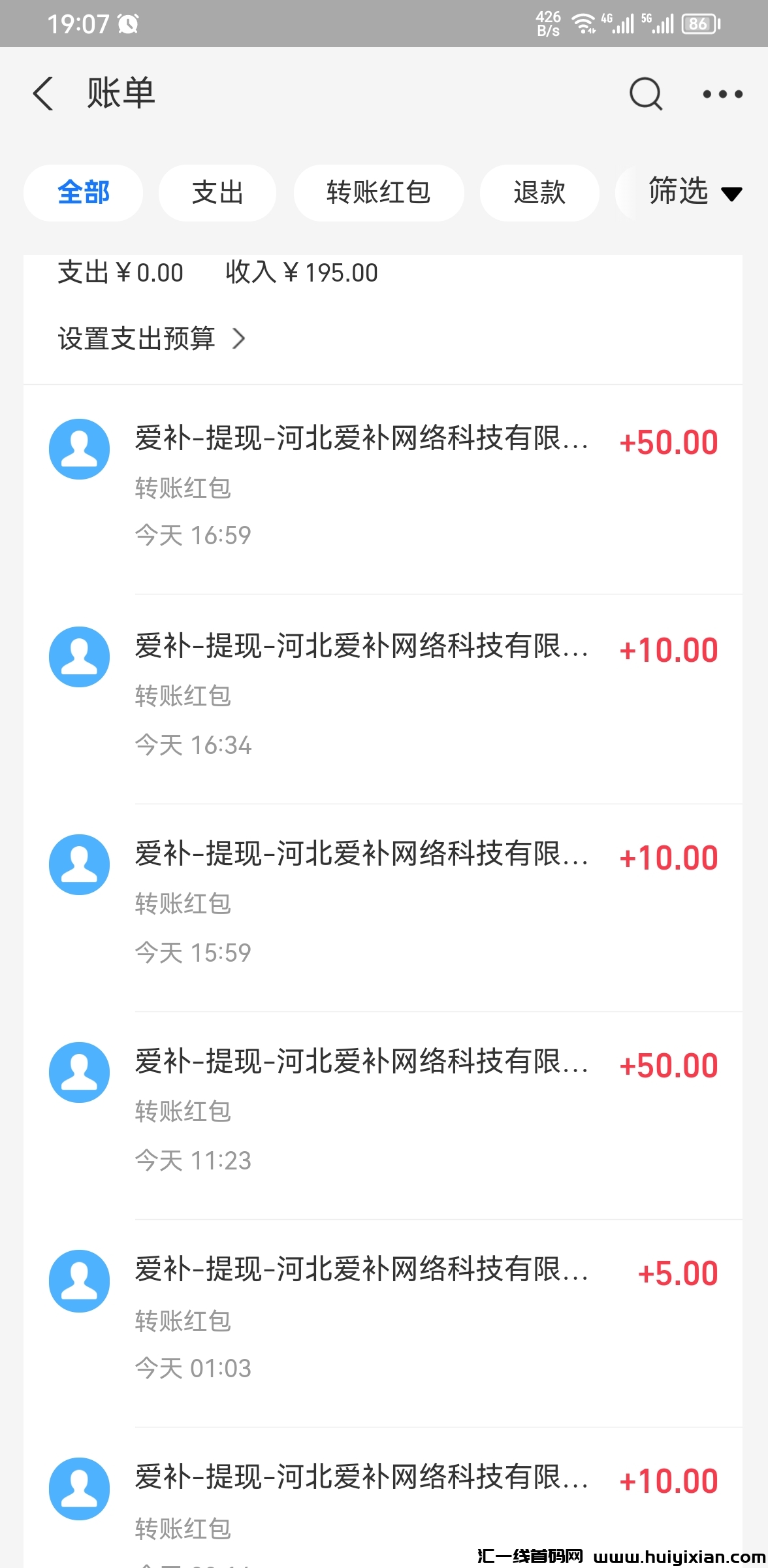Open the more options (…) menu

pos(721,93)
